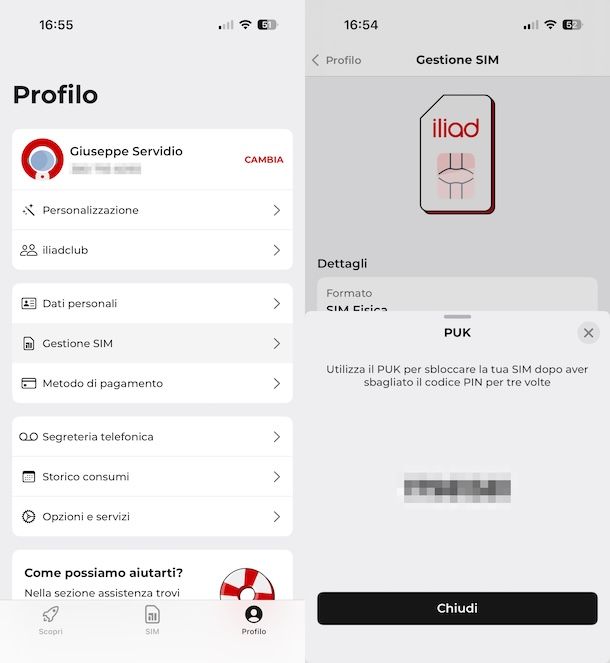Open Personalizzazione settings

152,210
